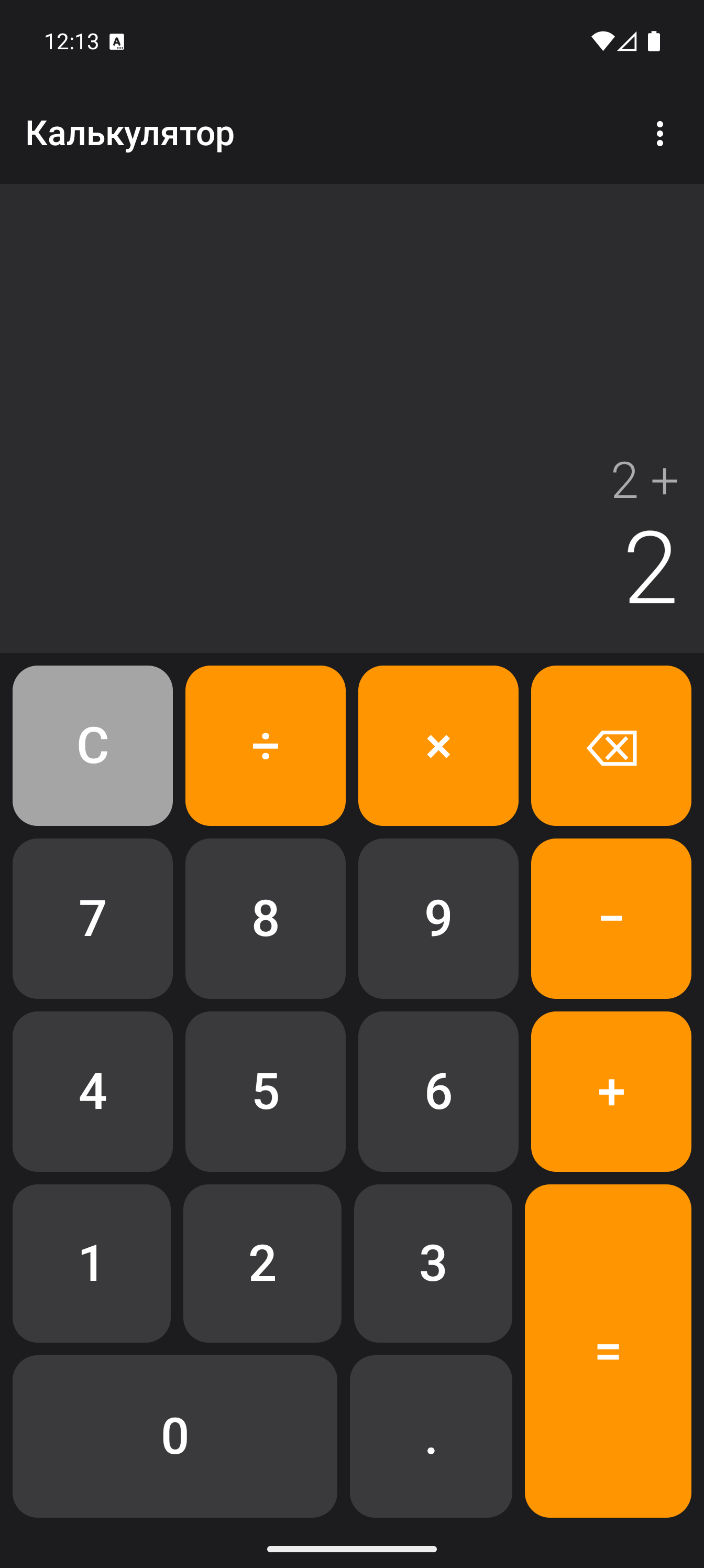Enter digit 9
Image resolution: width=704 pixels, height=1568 pixels.
[438, 918]
